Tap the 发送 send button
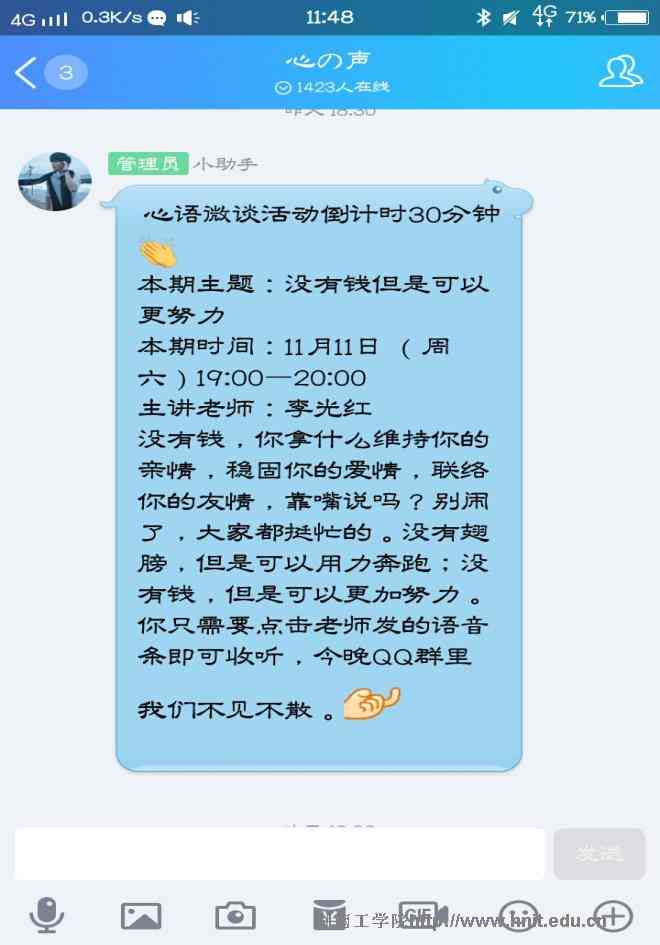The height and width of the screenshot is (945, 660). (x=599, y=854)
